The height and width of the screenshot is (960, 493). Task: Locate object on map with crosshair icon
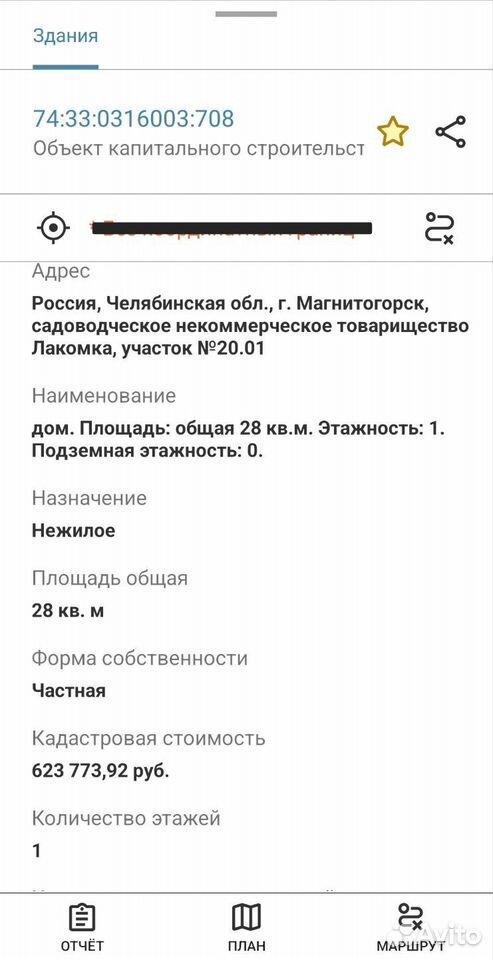pyautogui.click(x=53, y=228)
